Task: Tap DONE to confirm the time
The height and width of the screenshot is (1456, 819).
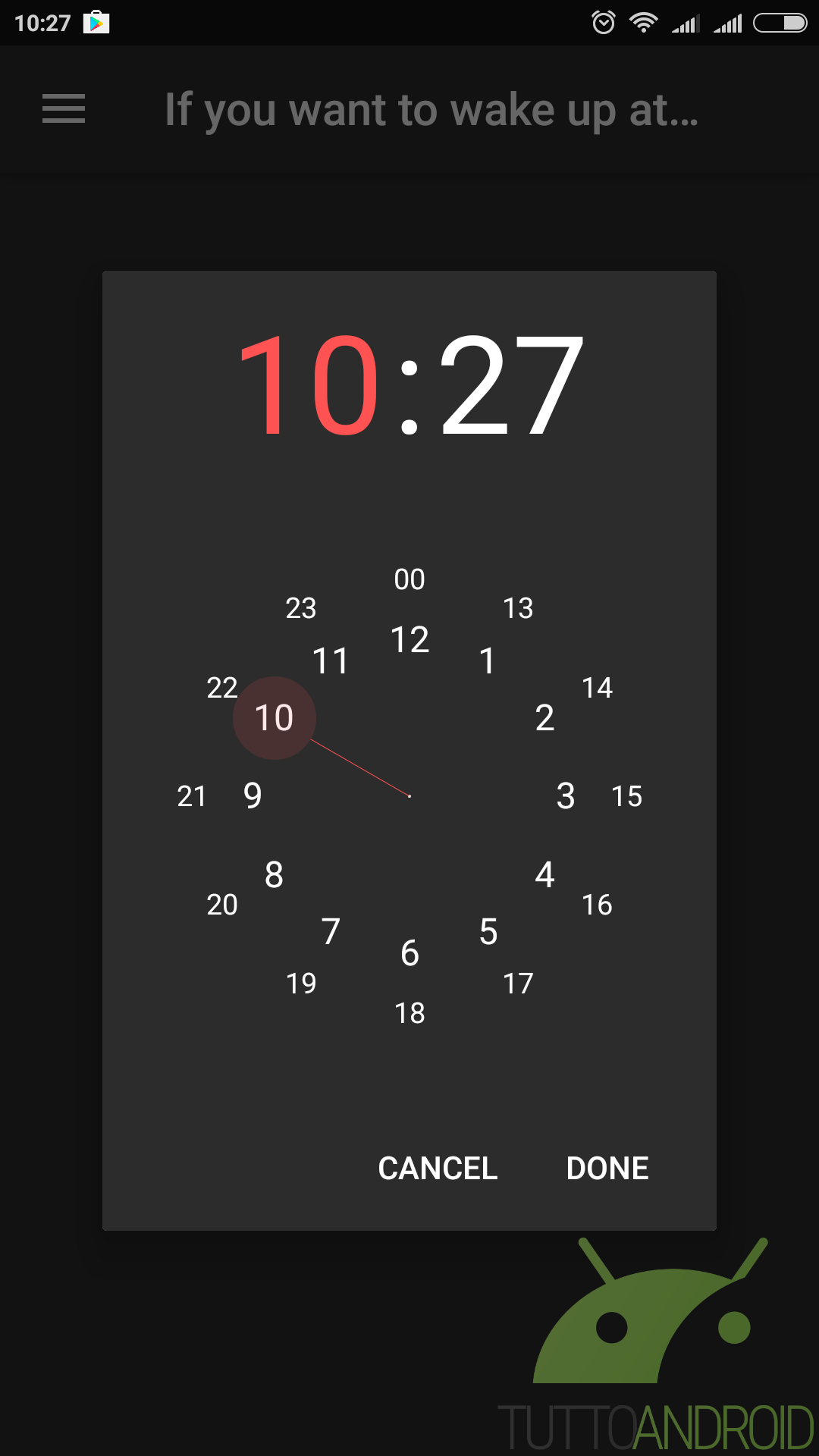Action: (x=607, y=1169)
